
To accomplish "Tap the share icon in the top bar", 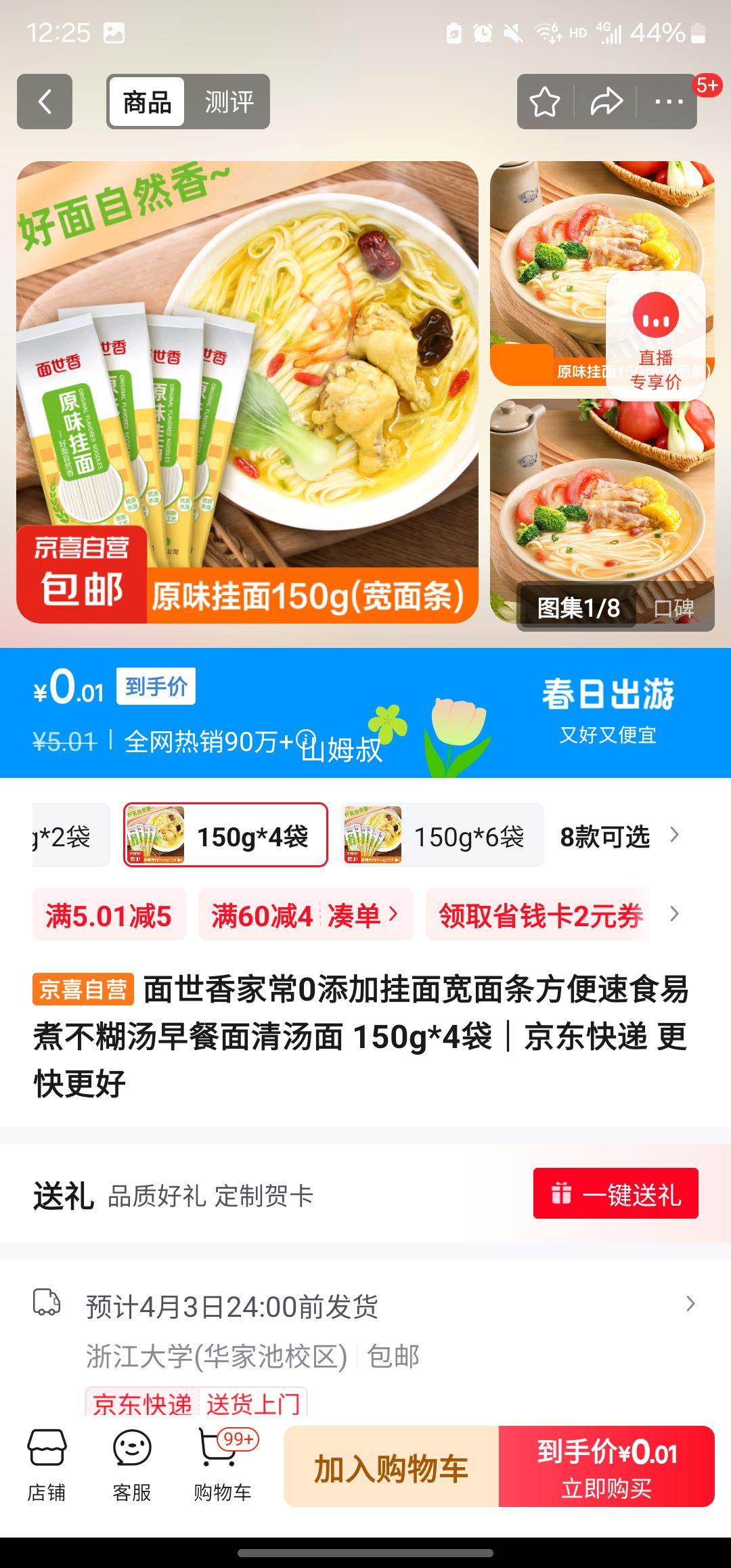I will point(606,102).
